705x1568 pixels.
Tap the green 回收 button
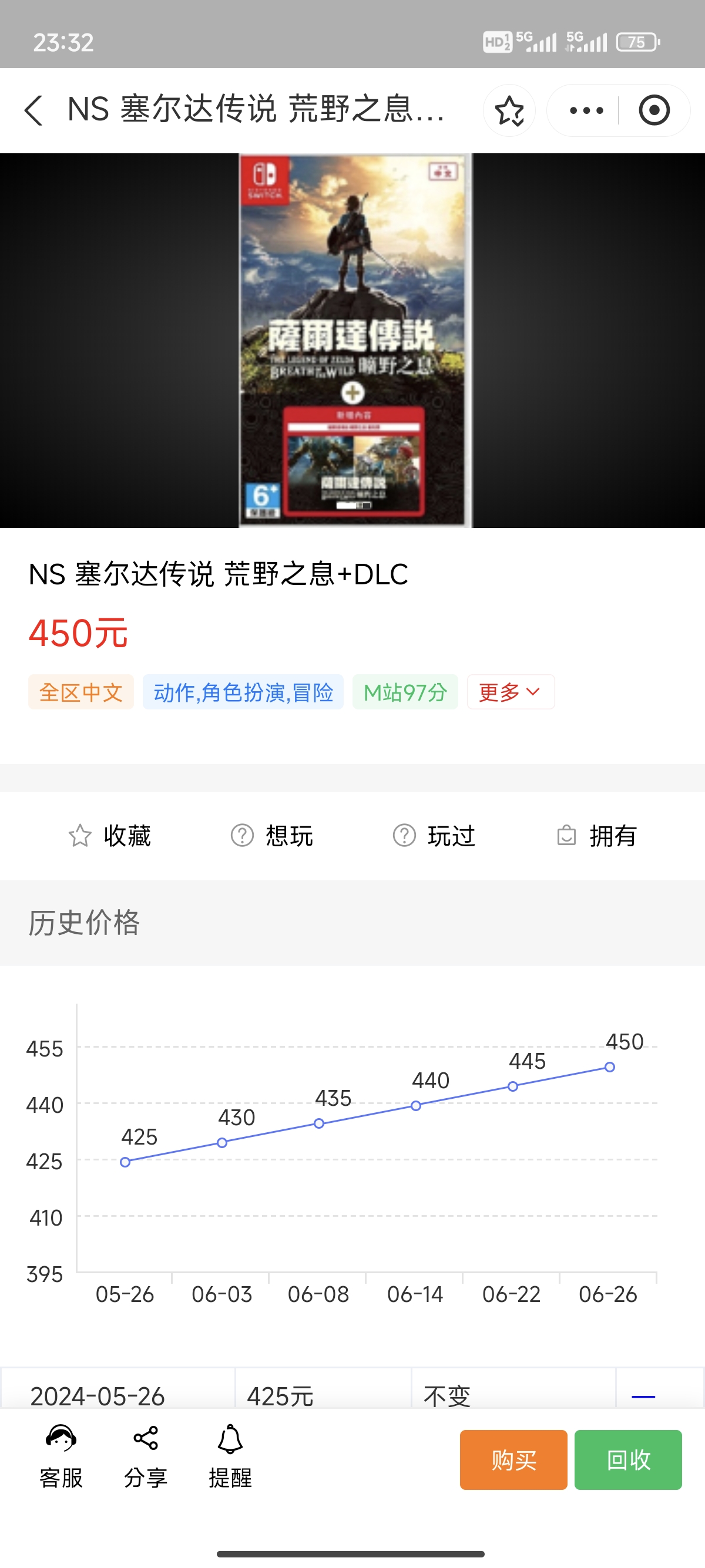pos(627,1460)
